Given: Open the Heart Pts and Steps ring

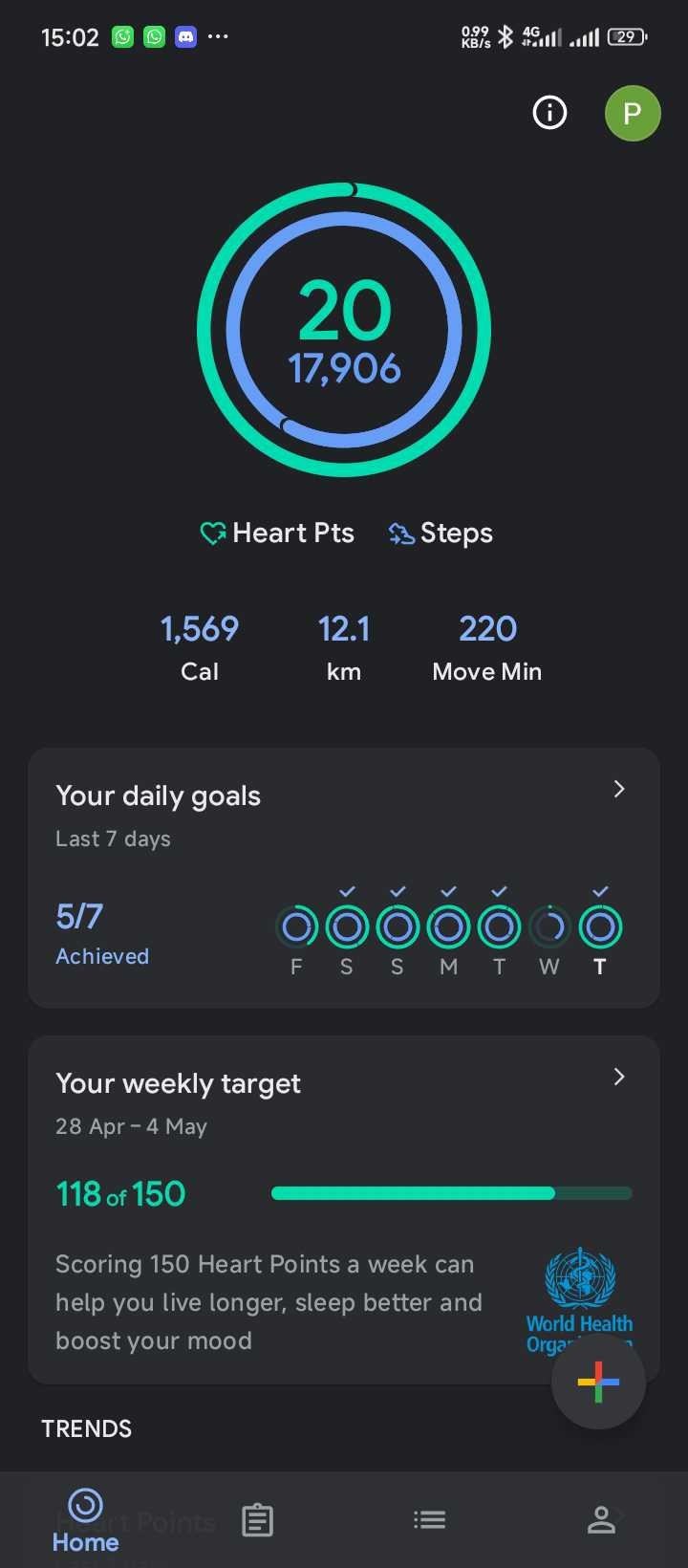Looking at the screenshot, I should [x=344, y=330].
